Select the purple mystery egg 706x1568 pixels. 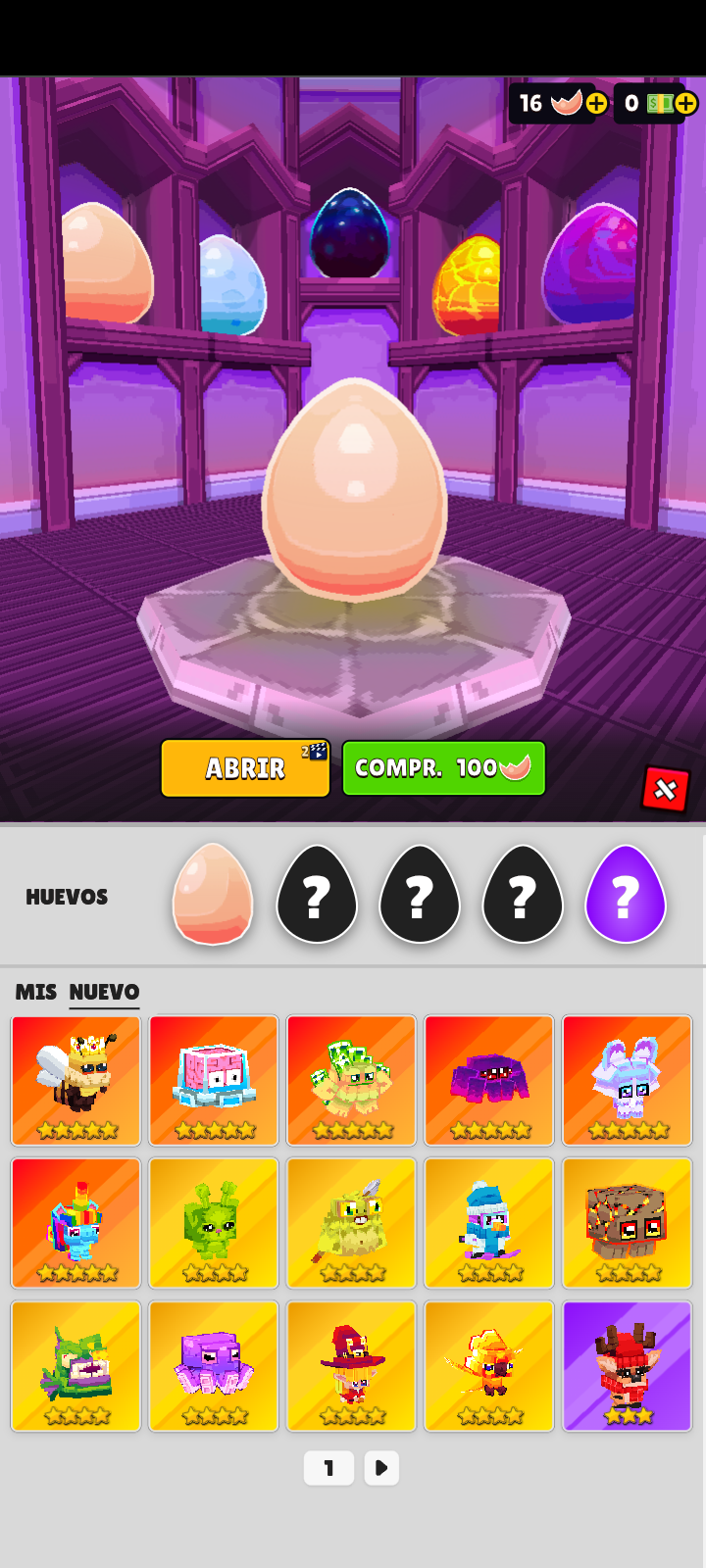(626, 894)
